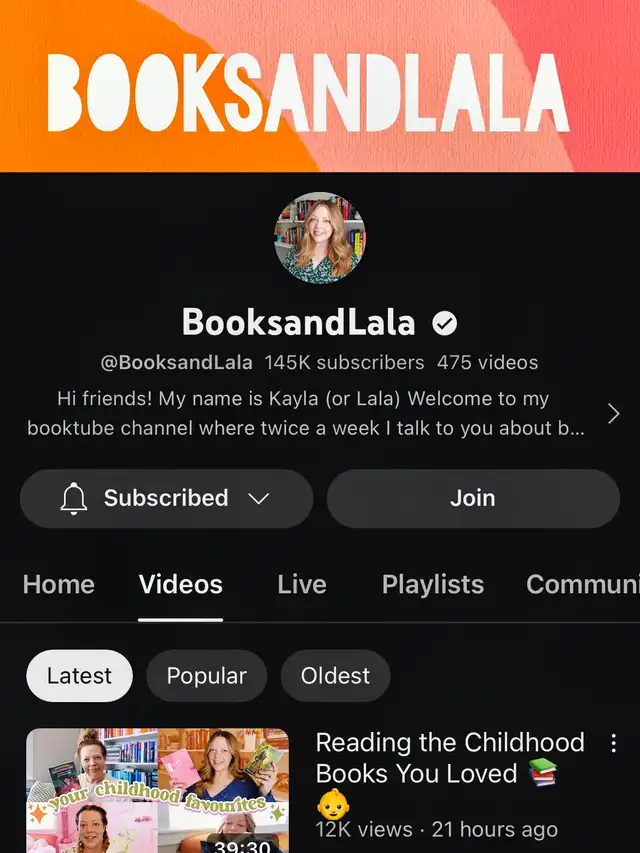Join the BooksandLala channel membership
640x853 pixels.
tap(473, 498)
